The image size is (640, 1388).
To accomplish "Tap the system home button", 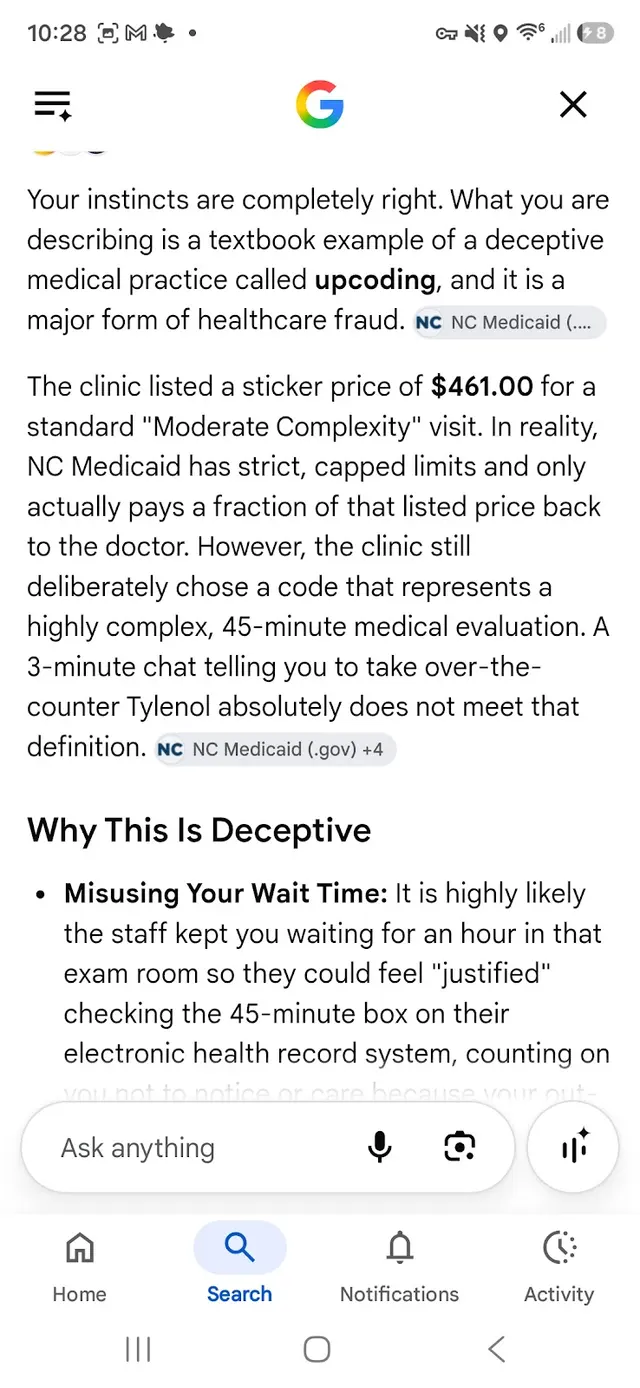I will [317, 1349].
